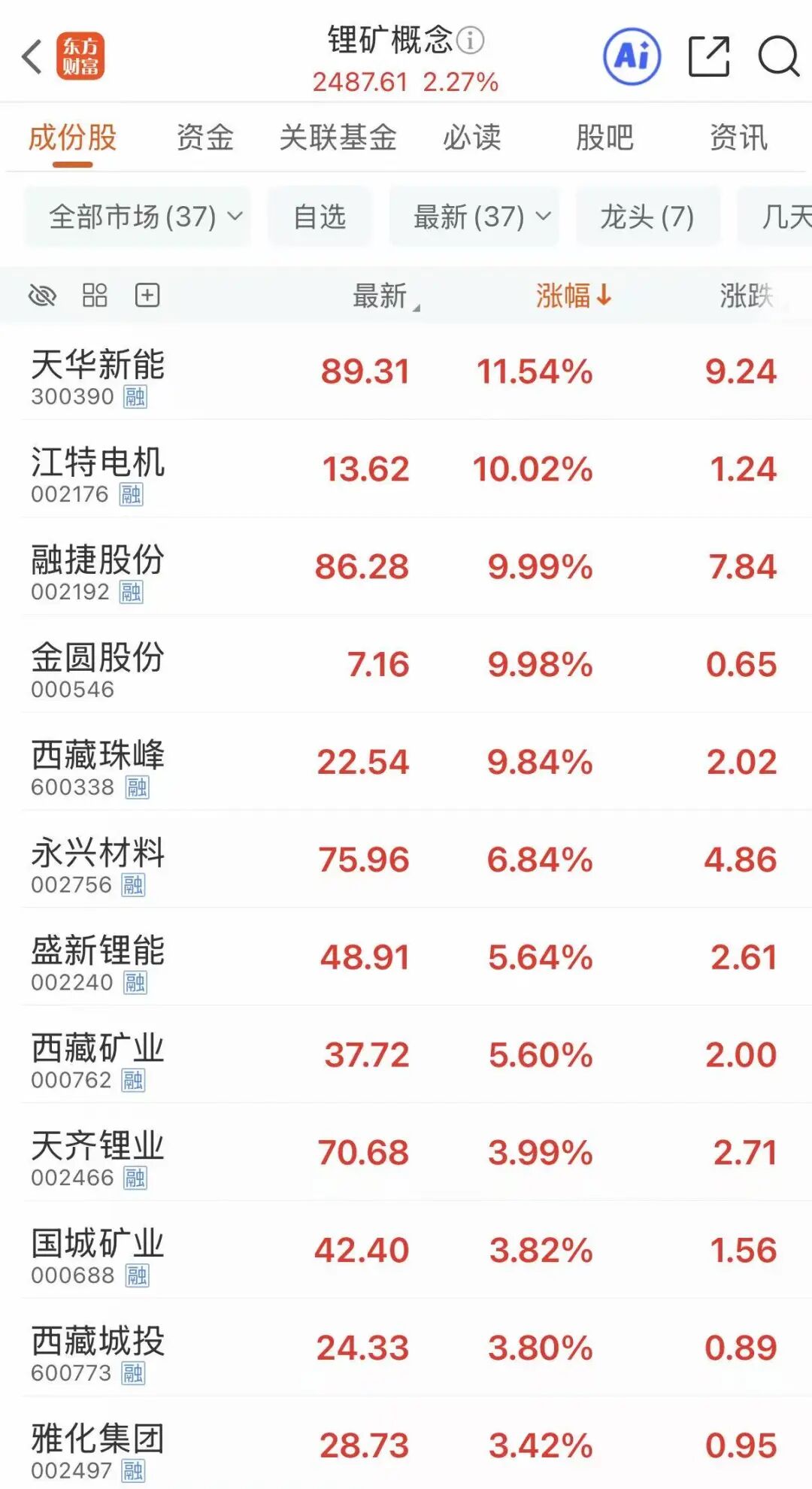Select the 龙头 (7) filter chip
The image size is (812, 1489).
coord(647,217)
